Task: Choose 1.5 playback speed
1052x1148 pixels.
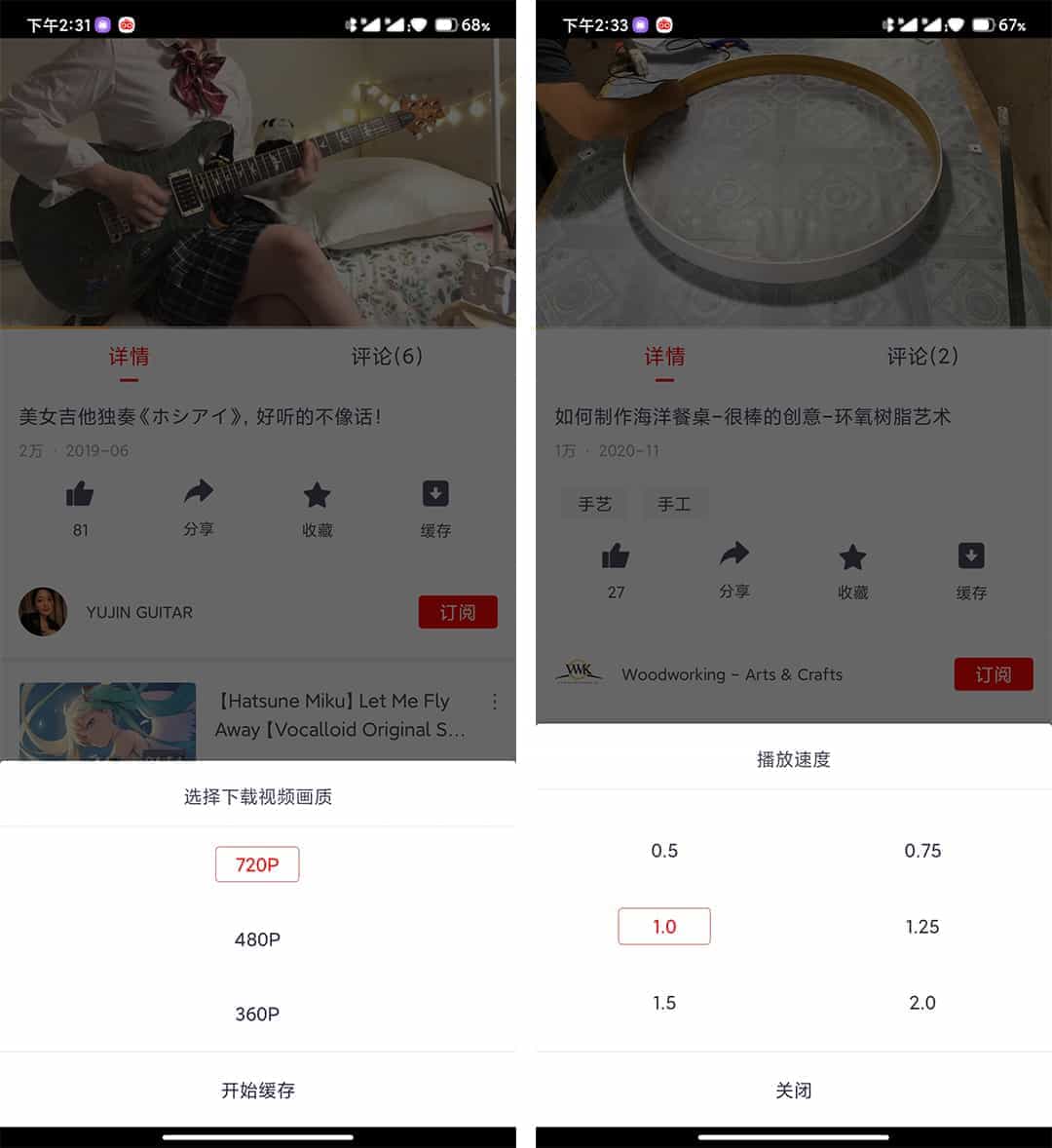Action: click(664, 1003)
